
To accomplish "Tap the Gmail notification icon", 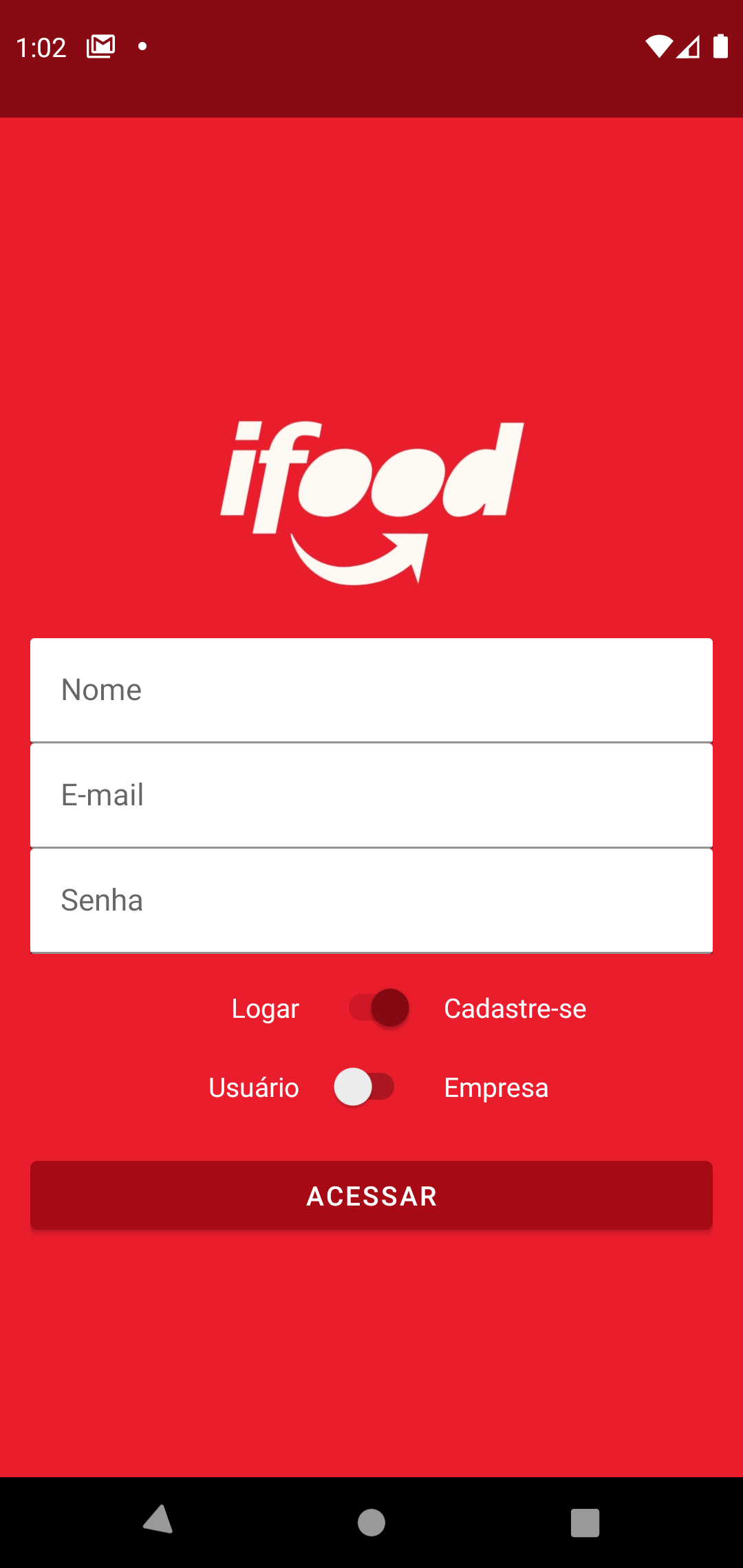I will (100, 45).
